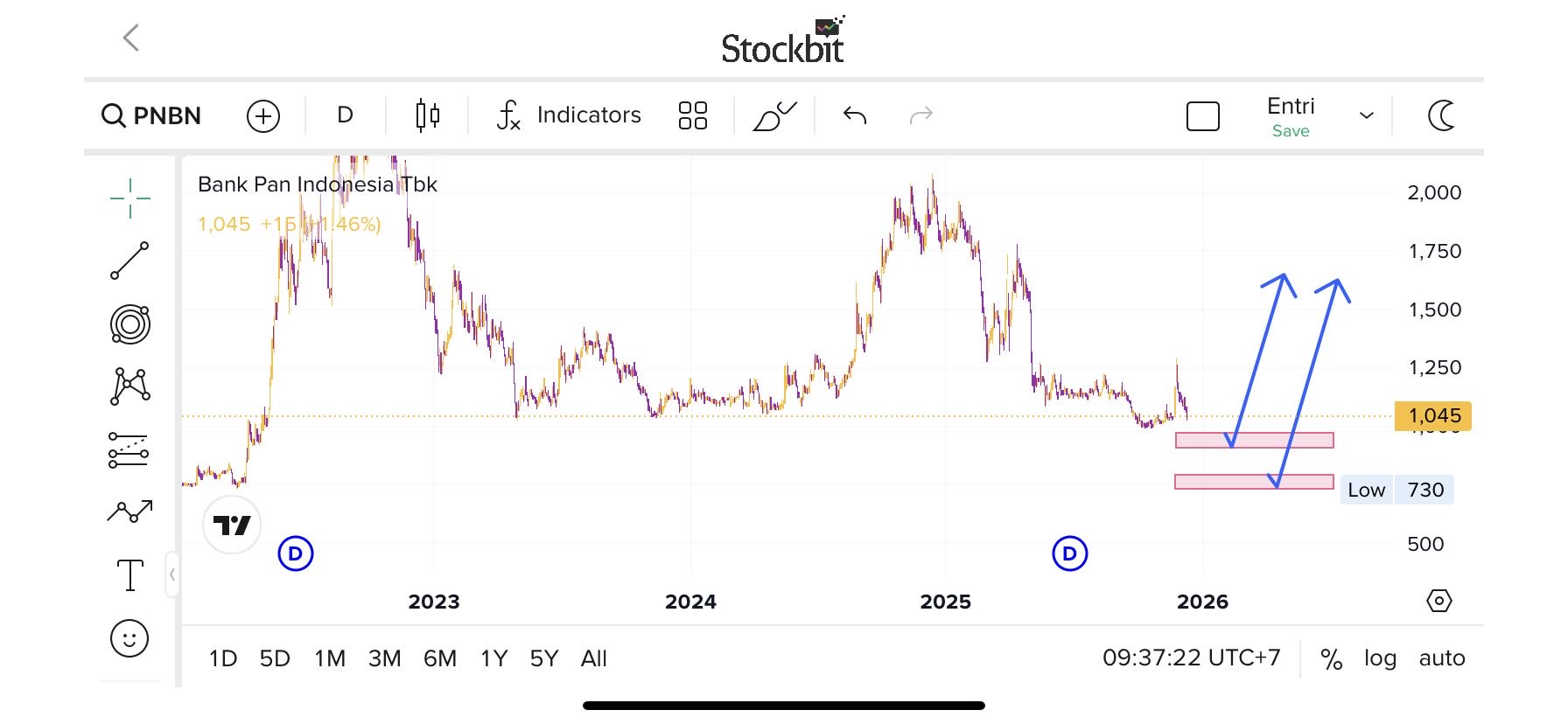Screen dimensions: 1568x724
Task: Show the All time range
Action: click(593, 658)
